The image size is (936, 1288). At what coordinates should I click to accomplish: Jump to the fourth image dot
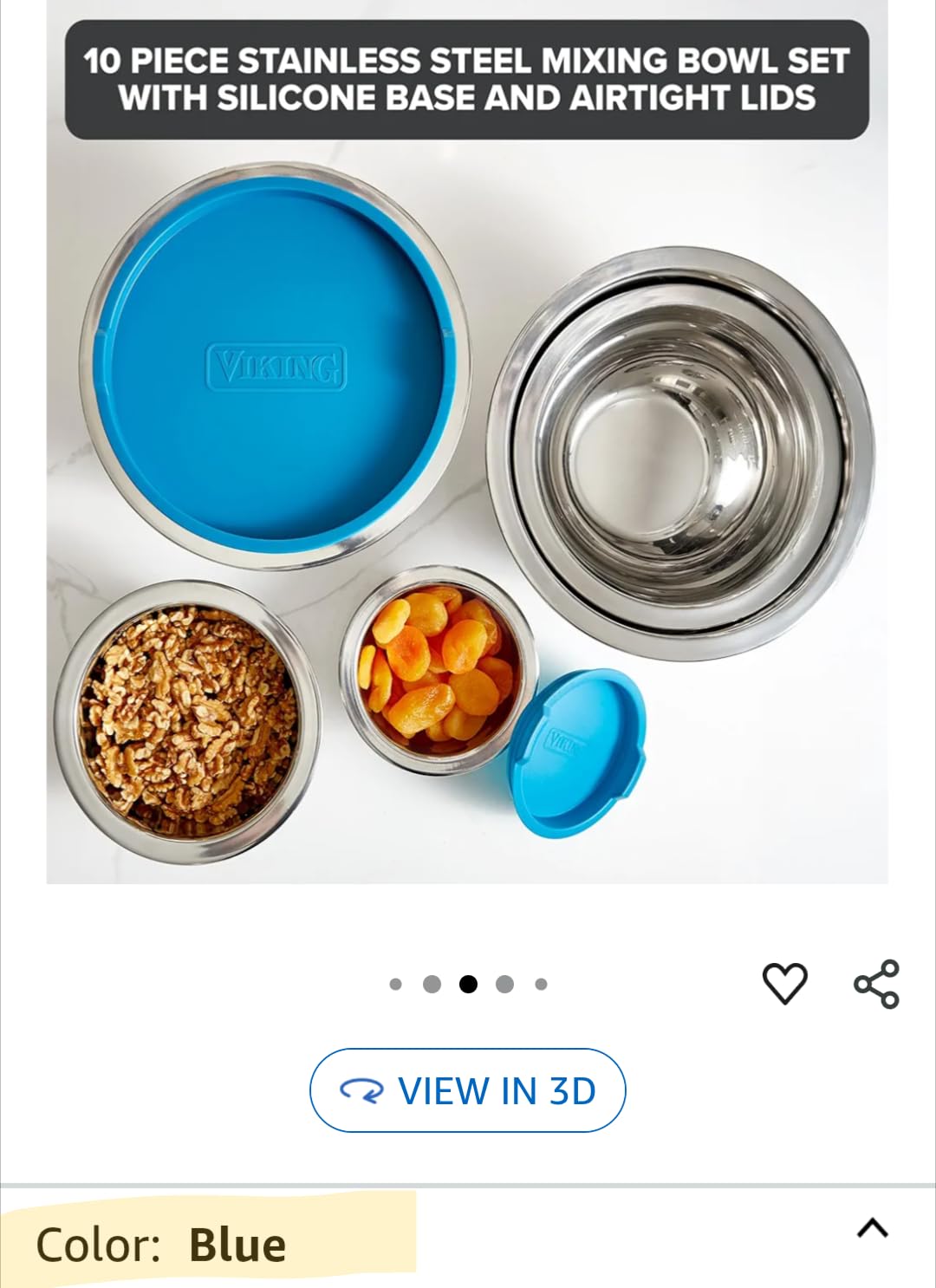point(504,984)
